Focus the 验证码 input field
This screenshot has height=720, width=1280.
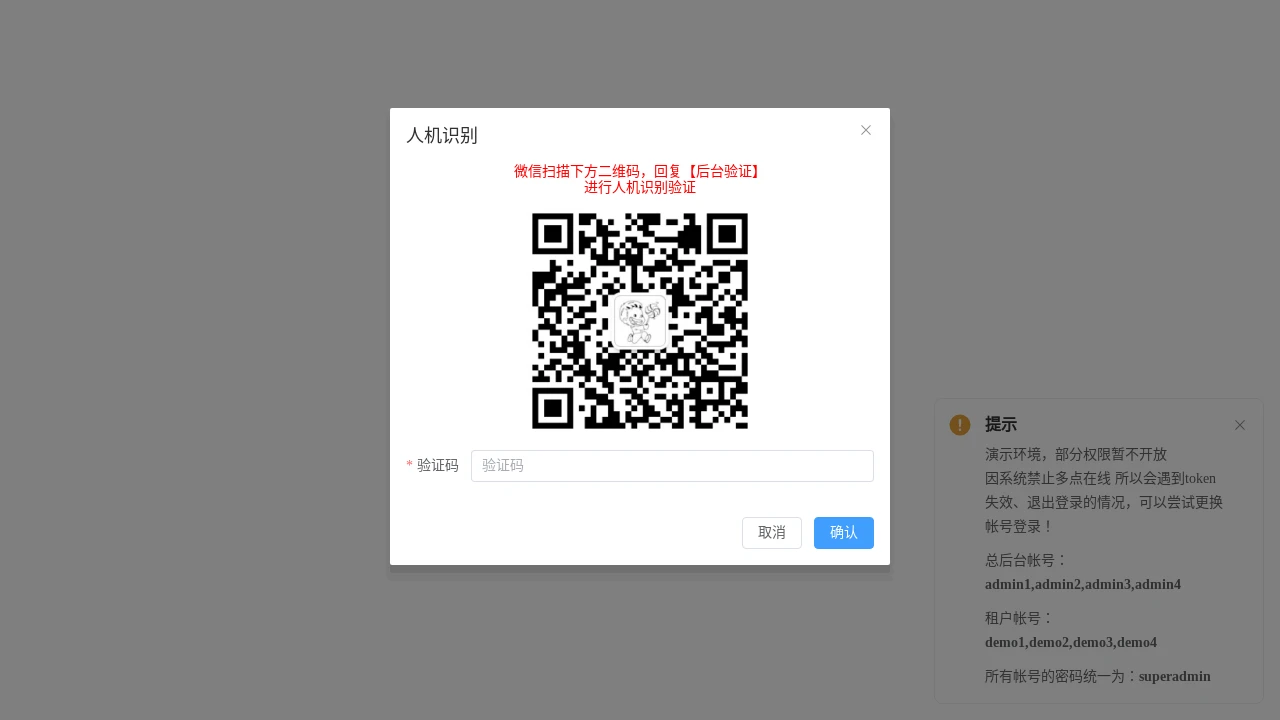[672, 466]
